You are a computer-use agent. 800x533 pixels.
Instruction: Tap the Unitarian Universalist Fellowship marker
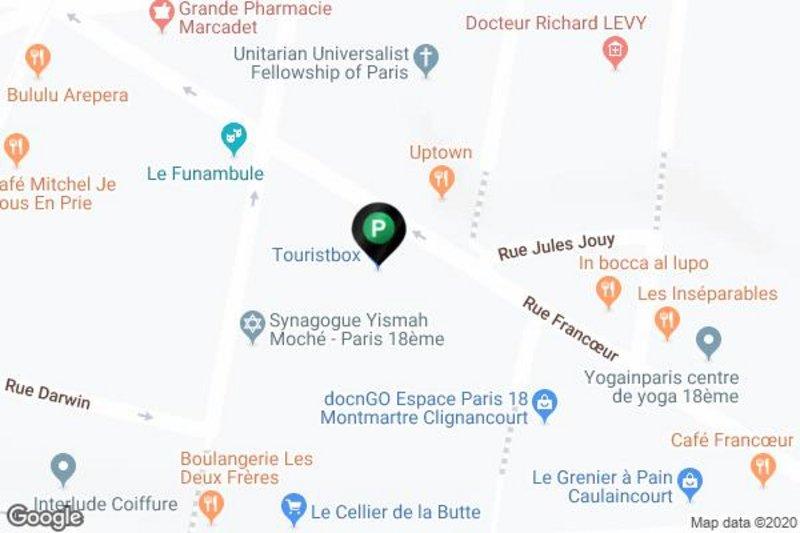(x=428, y=58)
